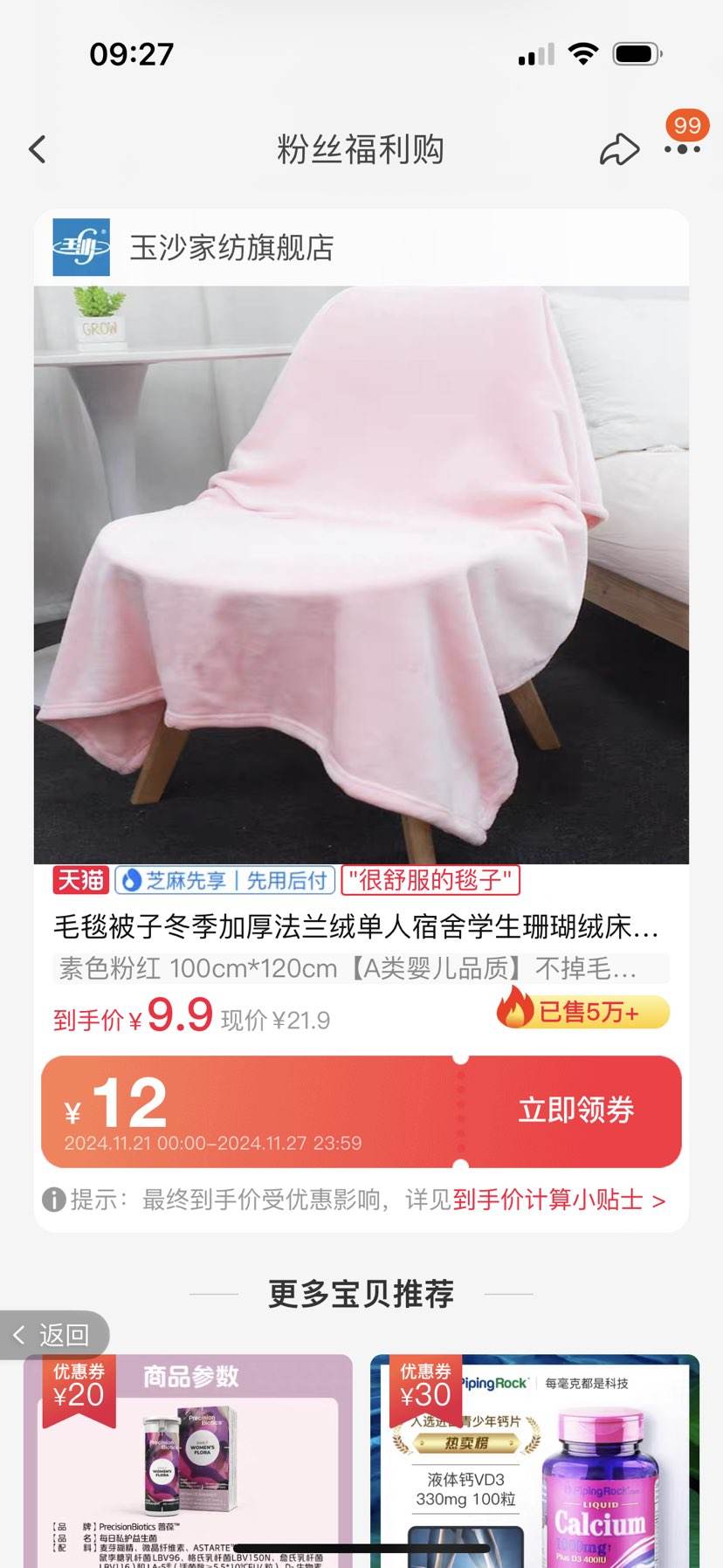Tap the back arrow at top left

click(37, 148)
